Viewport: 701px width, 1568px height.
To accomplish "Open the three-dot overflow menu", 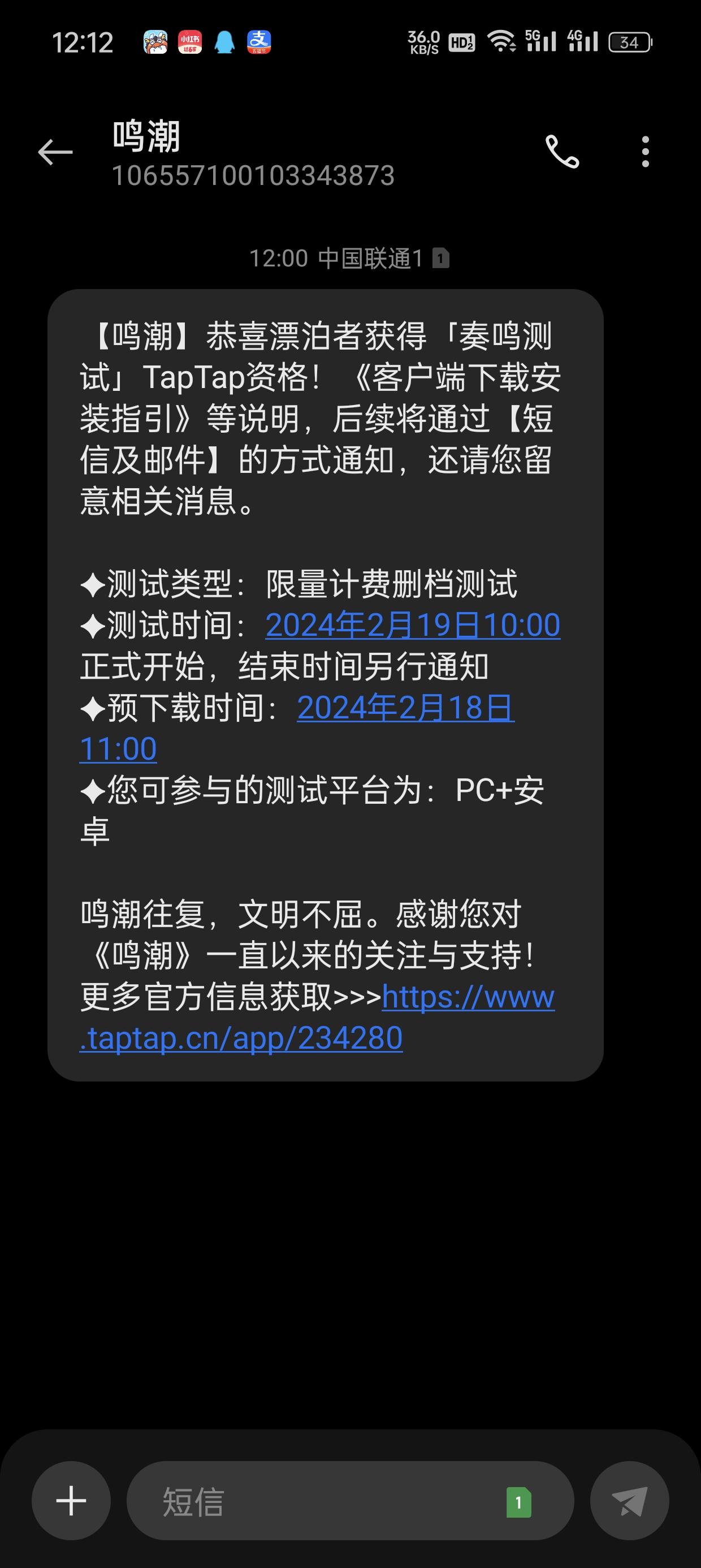I will [646, 152].
